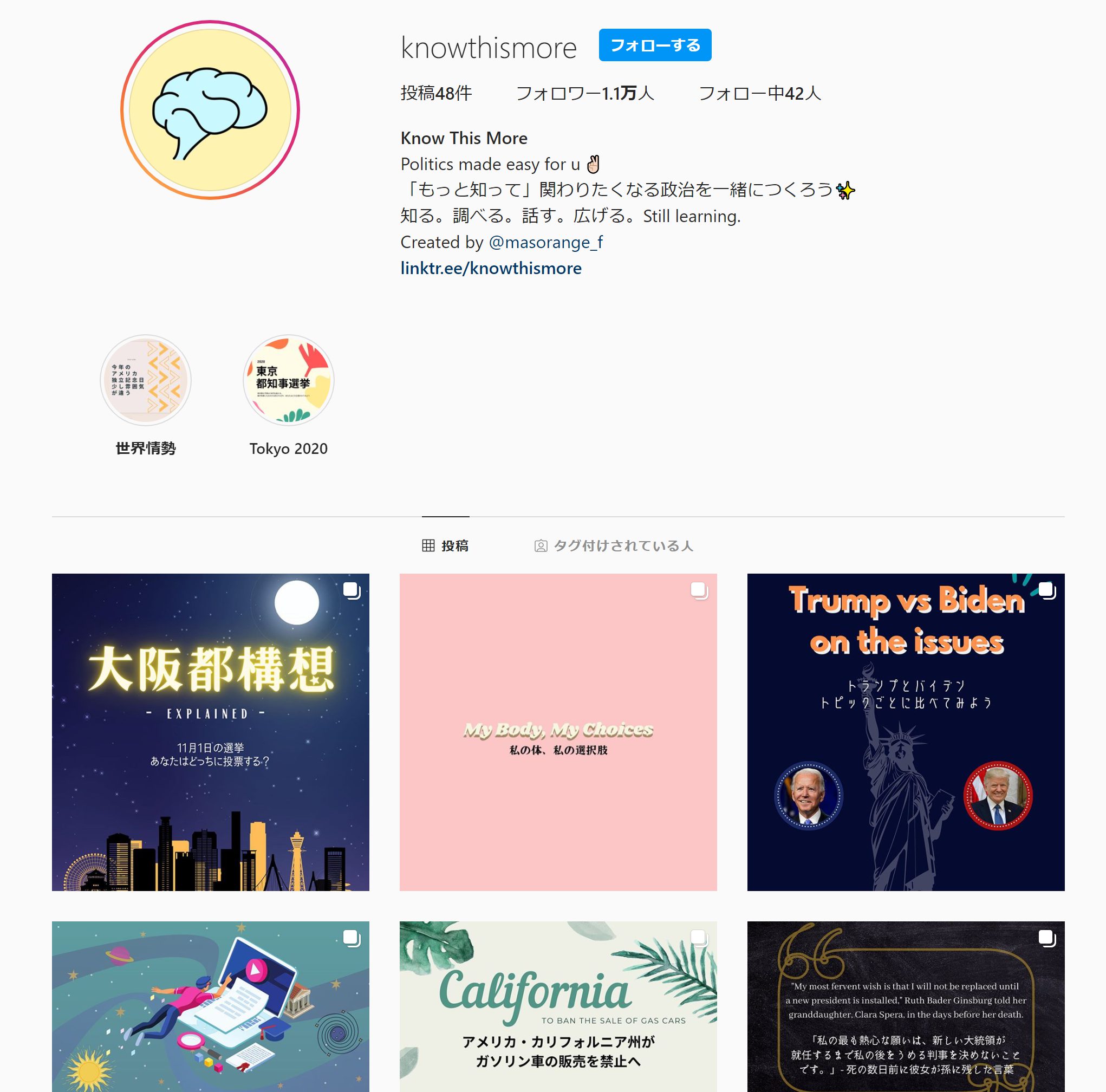Open the Trump vs Biden post

[905, 731]
